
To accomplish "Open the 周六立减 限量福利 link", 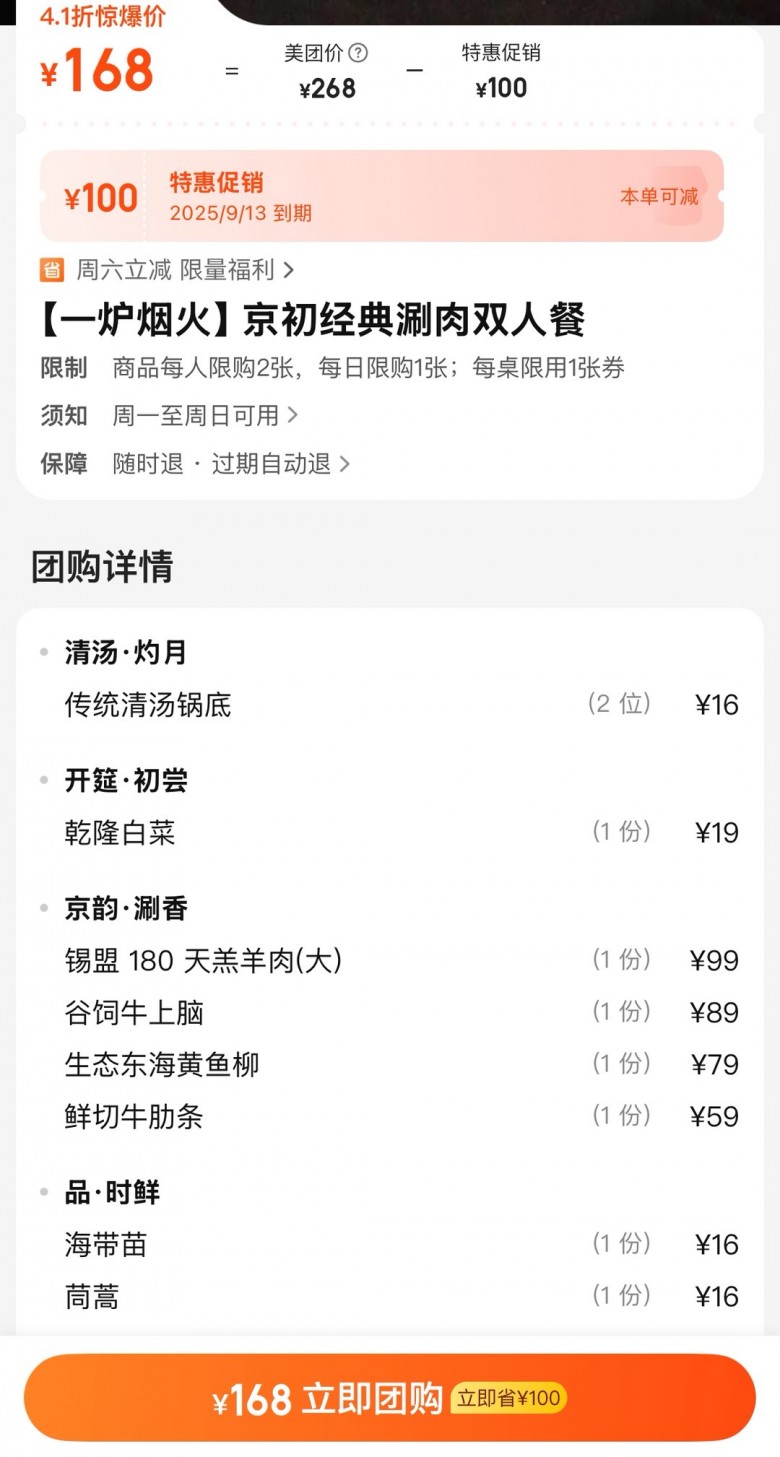I will [x=167, y=270].
